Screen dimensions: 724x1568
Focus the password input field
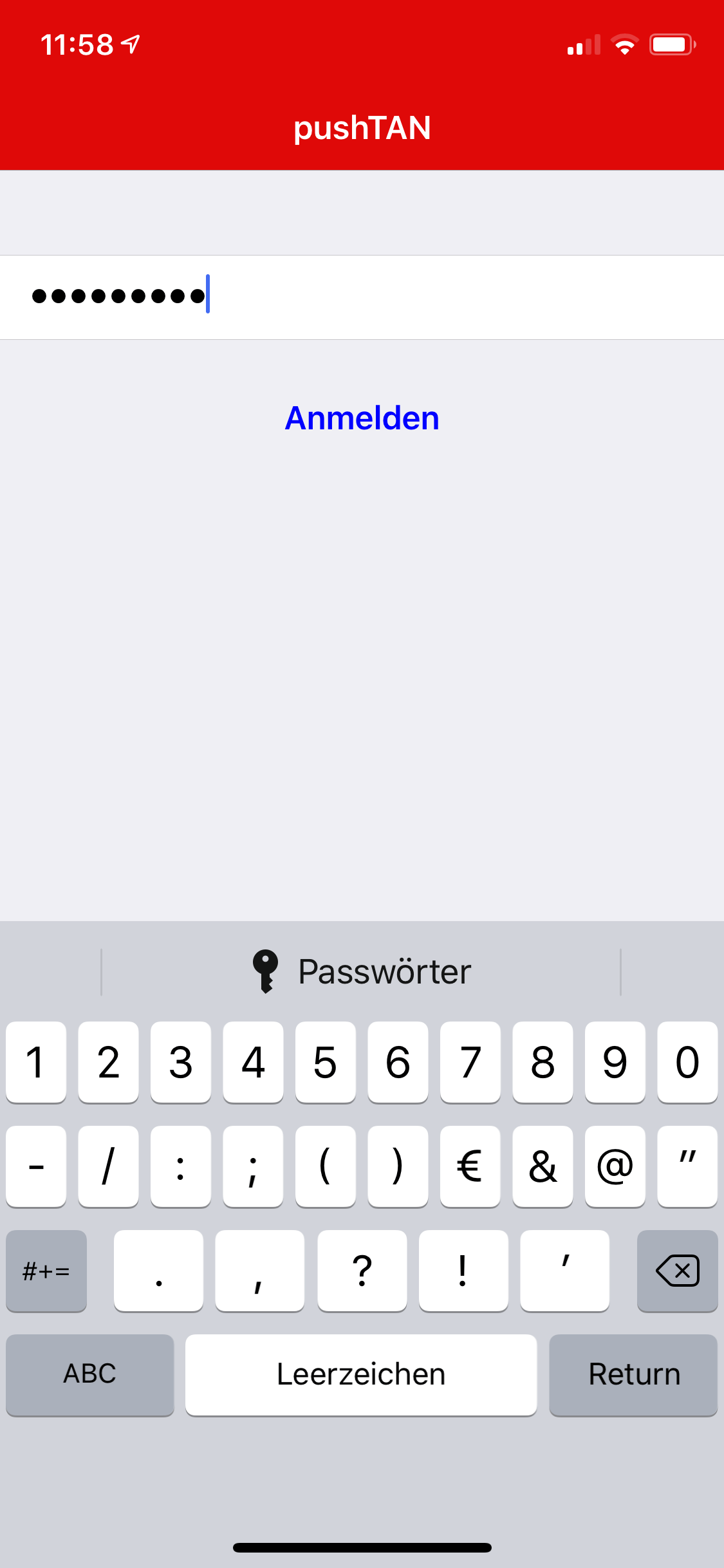click(362, 297)
